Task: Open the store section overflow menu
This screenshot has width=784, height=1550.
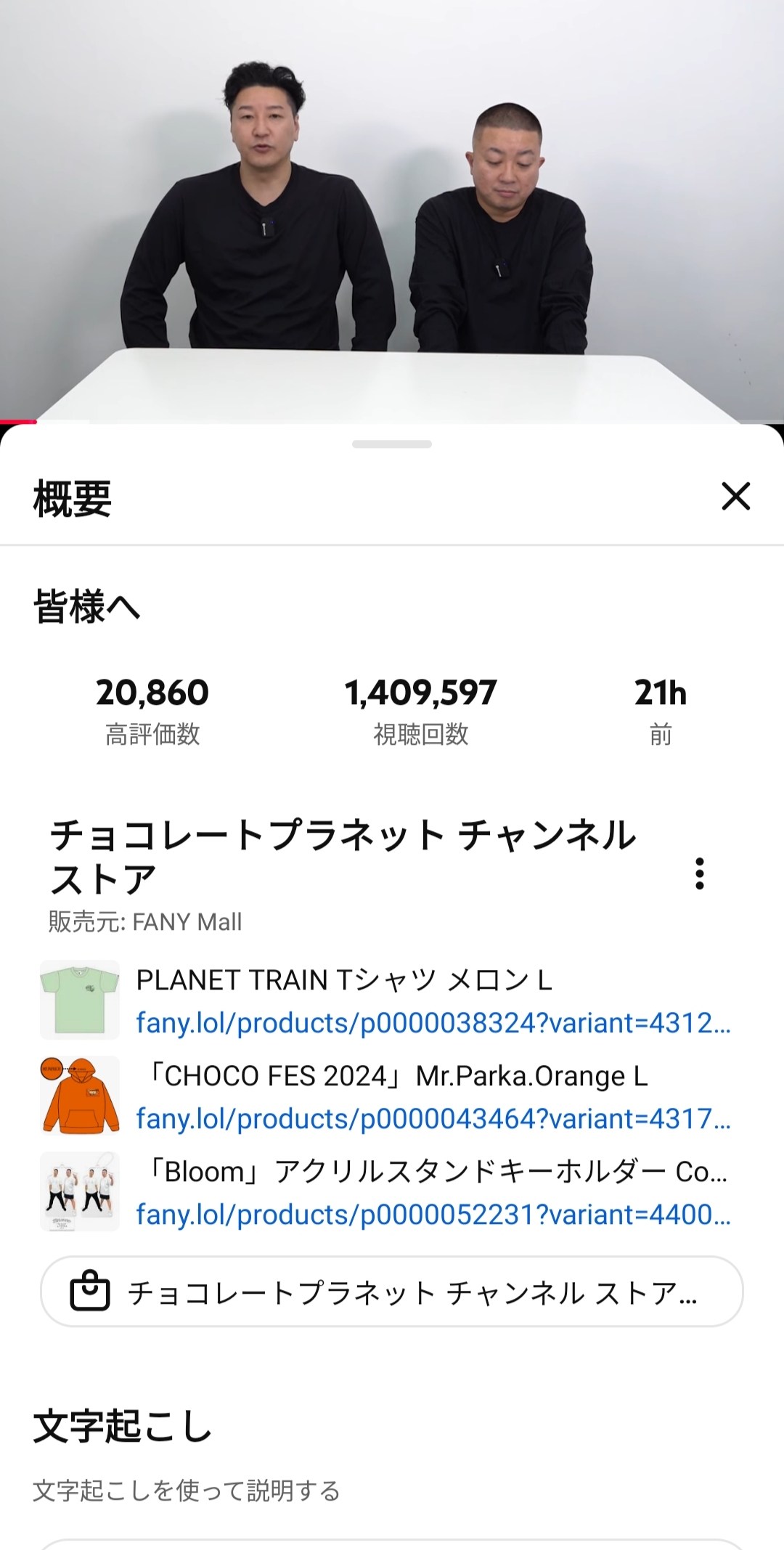Action: 700,873
